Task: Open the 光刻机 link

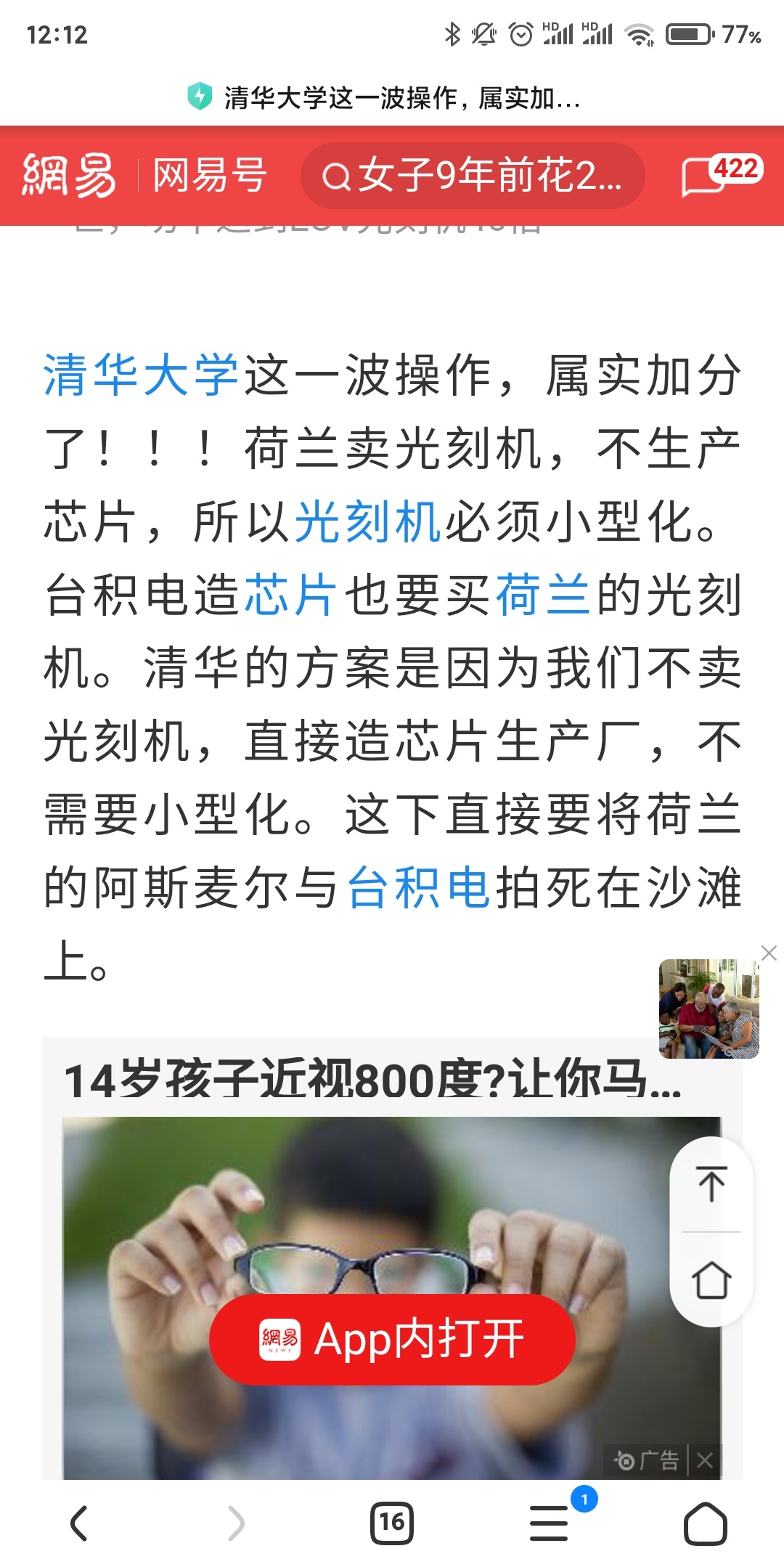Action: [x=369, y=521]
